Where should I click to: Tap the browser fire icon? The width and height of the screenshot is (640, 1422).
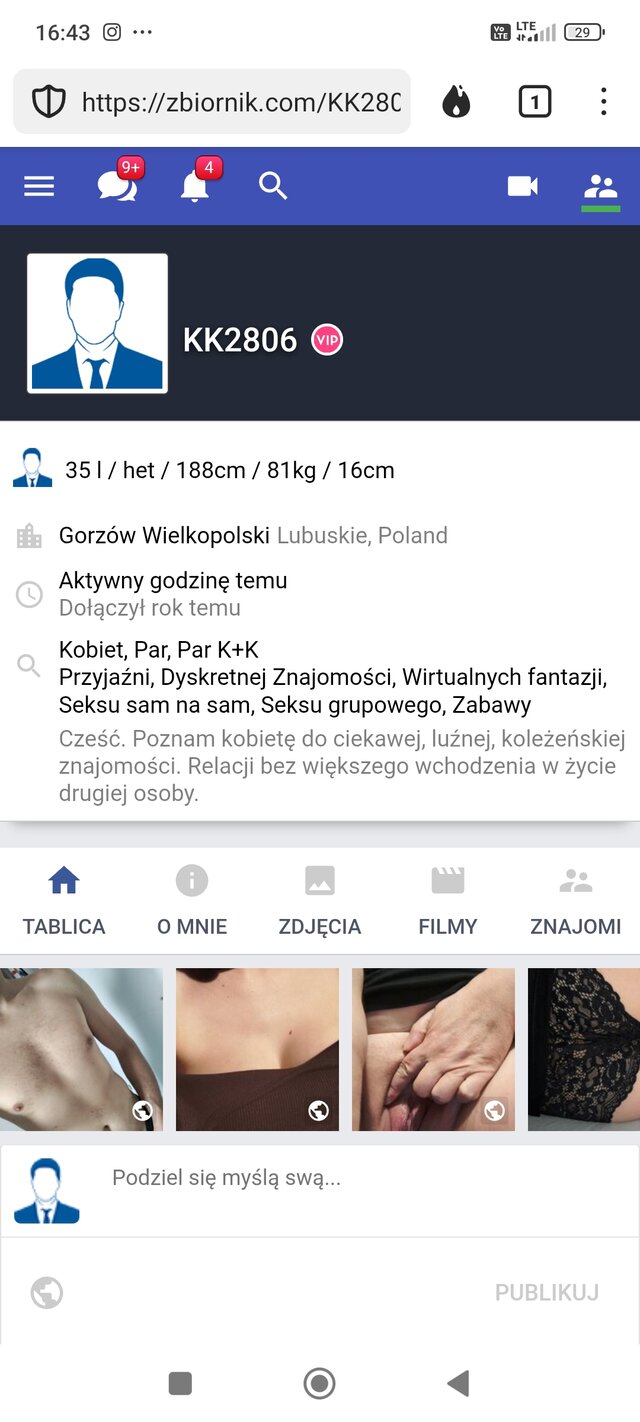[x=456, y=102]
